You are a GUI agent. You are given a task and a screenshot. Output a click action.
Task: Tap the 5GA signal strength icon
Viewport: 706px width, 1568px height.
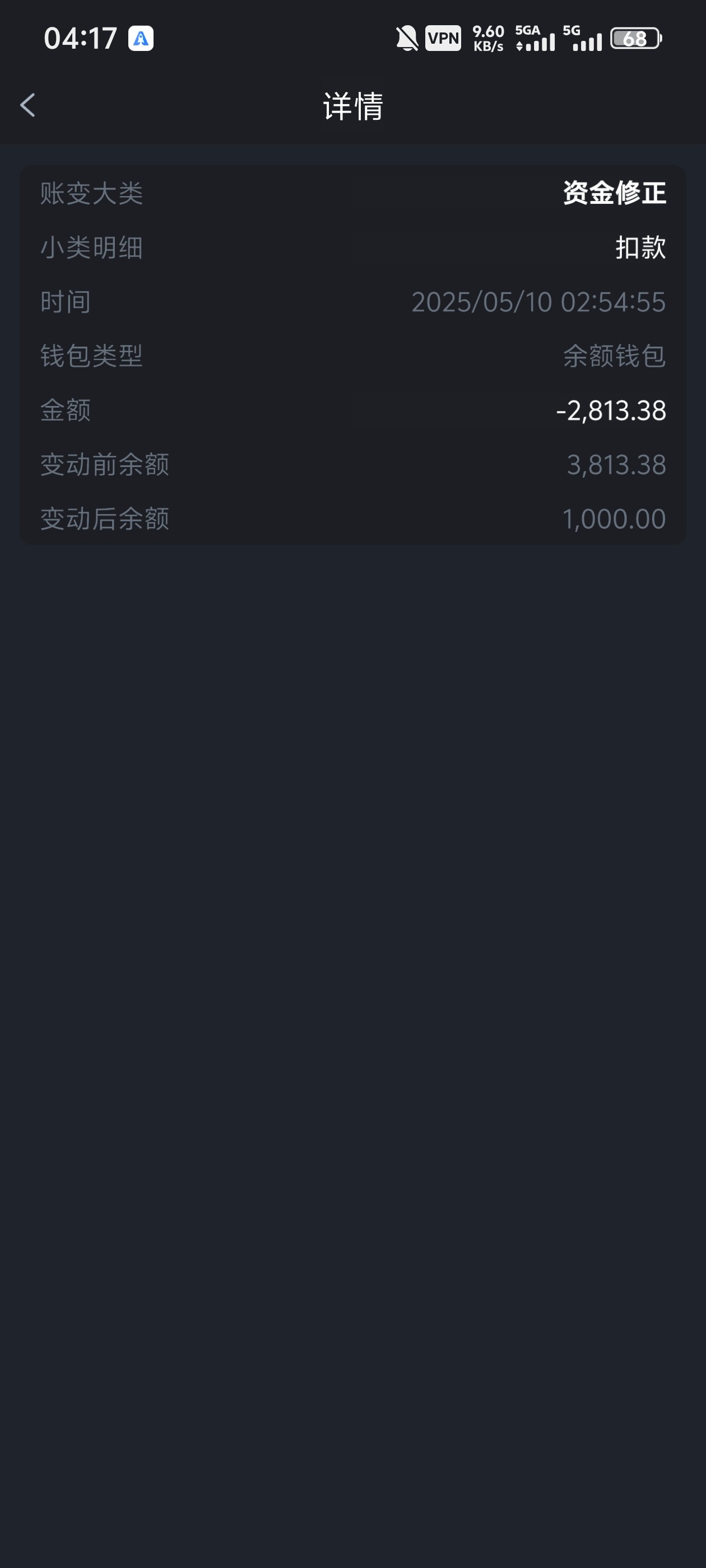click(x=535, y=38)
